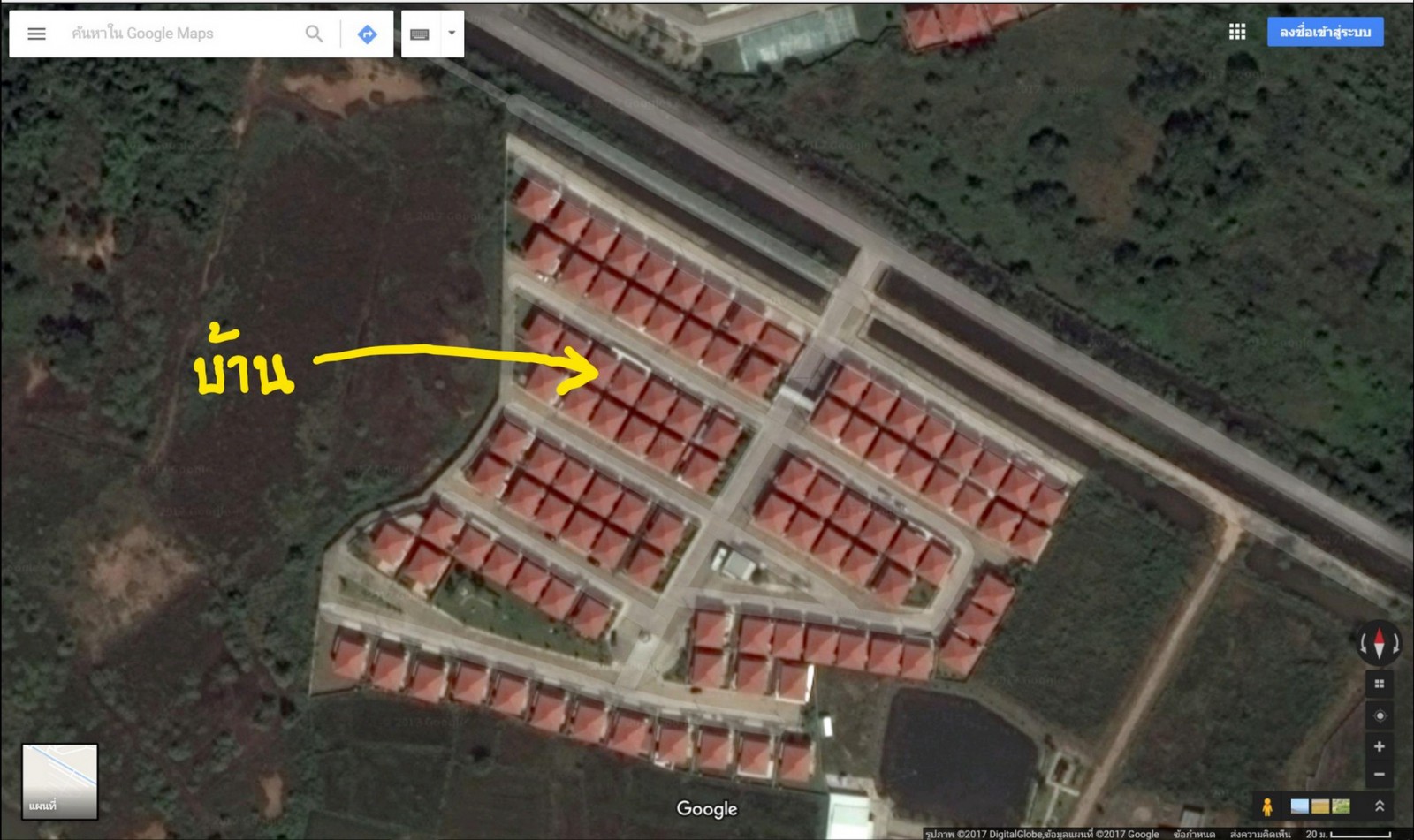
Task: Reset the map orientation with the compass
Action: tap(1379, 642)
